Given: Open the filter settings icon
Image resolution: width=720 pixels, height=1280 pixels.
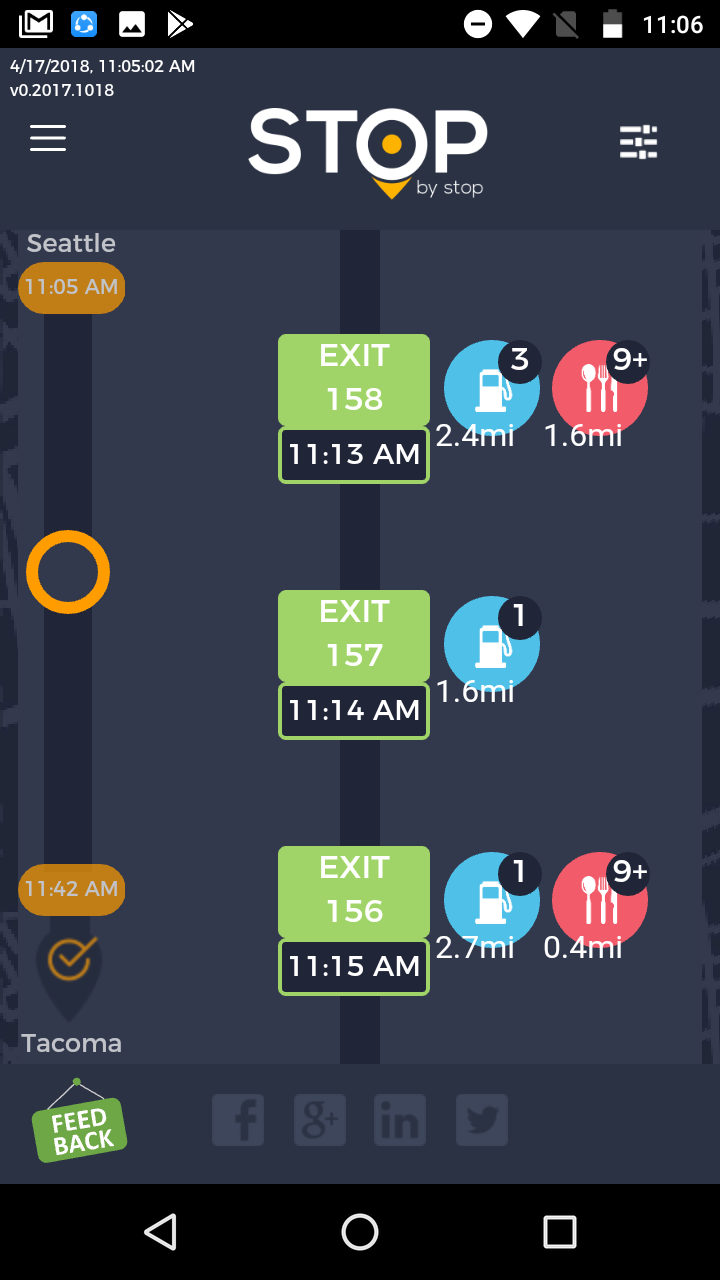Looking at the screenshot, I should [x=638, y=142].
